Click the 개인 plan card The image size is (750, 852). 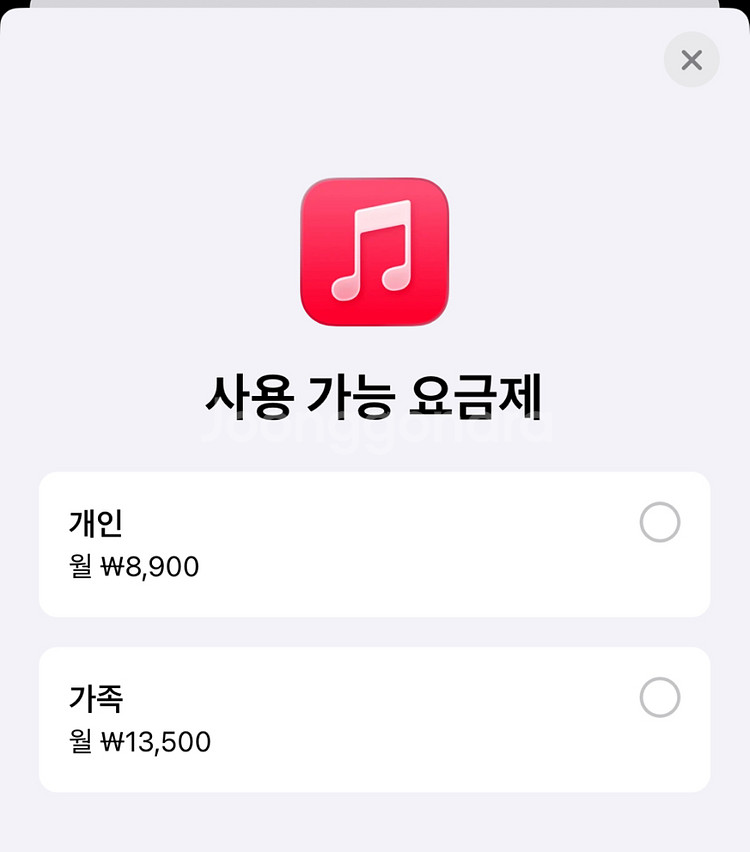coord(375,543)
